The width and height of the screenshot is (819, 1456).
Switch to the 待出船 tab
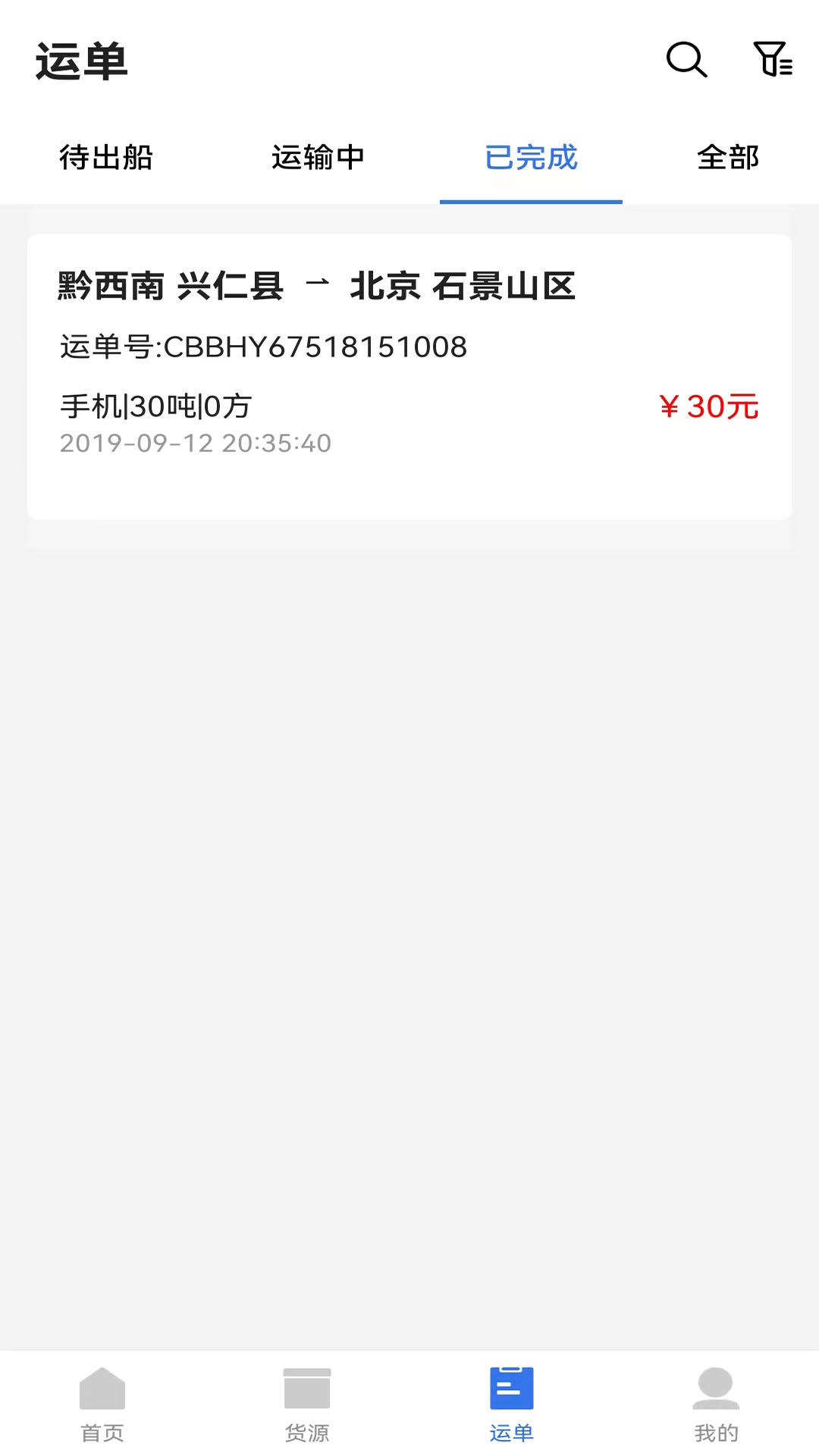106,158
